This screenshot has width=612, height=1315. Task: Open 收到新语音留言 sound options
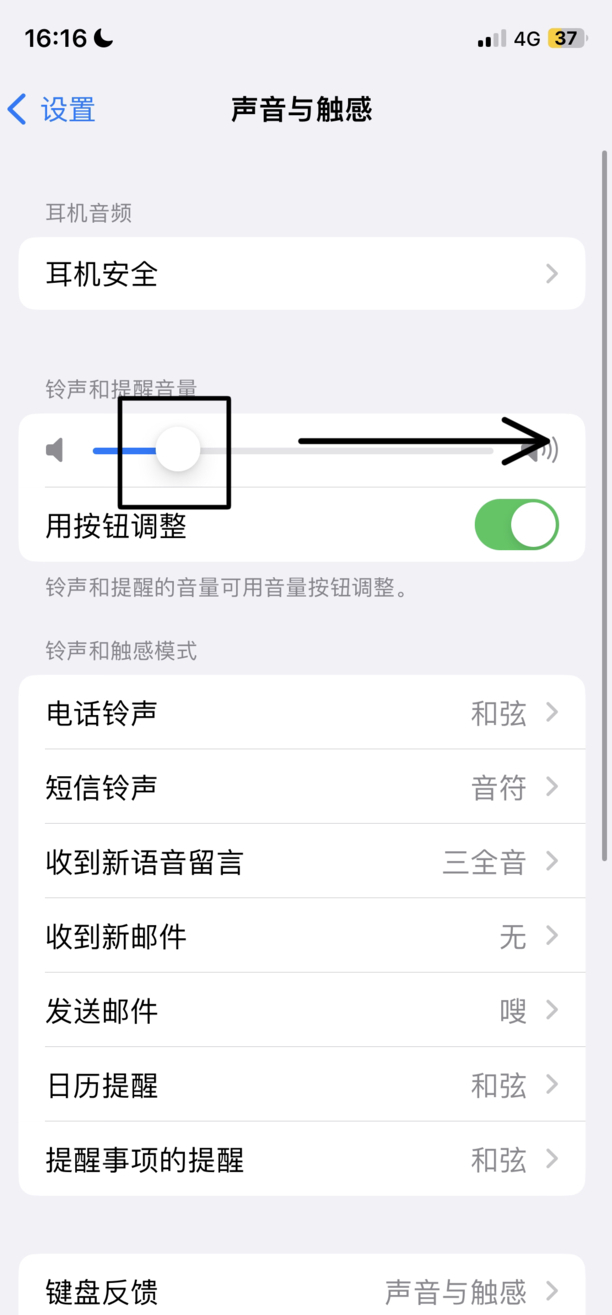pos(301,862)
